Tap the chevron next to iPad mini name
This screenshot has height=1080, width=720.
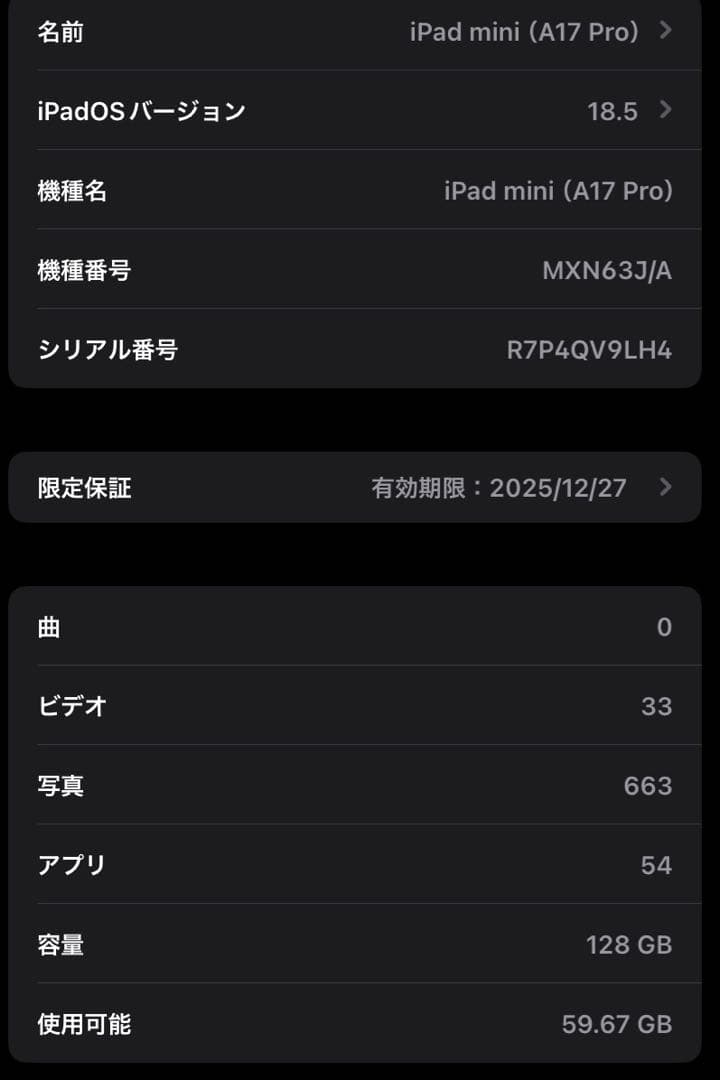tap(666, 32)
